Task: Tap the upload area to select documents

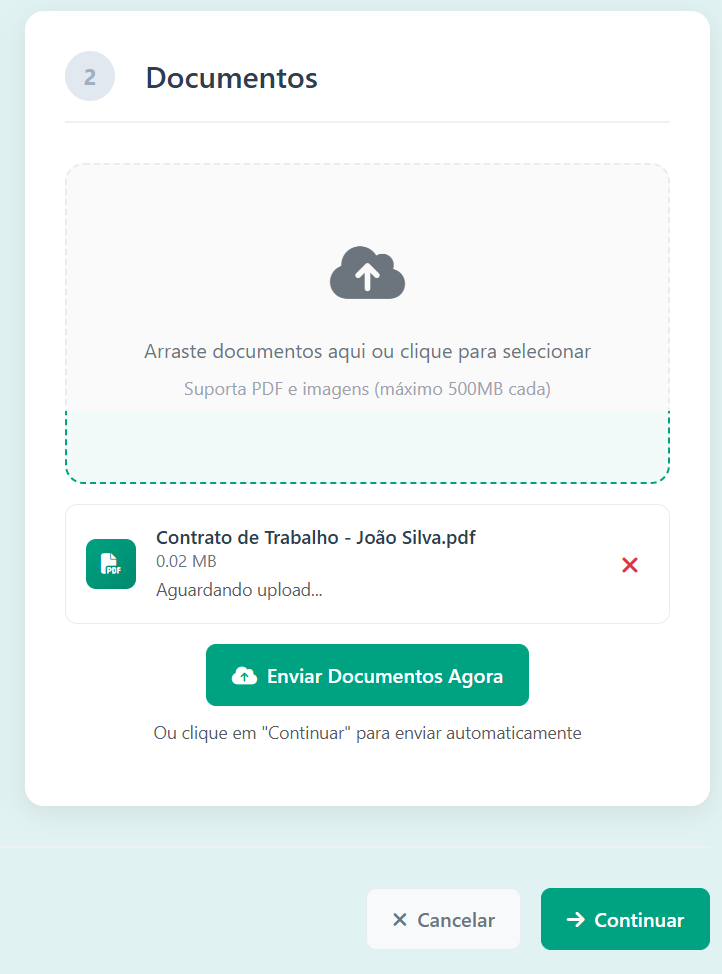Action: 367,323
